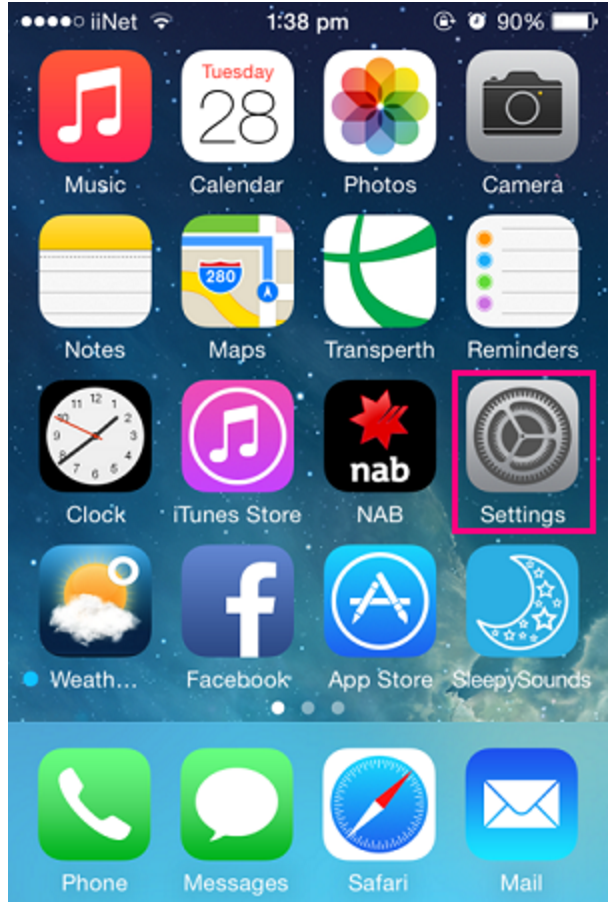Viewport: 614px width, 908px height.
Task: Launch the Camera app
Action: pos(522,107)
